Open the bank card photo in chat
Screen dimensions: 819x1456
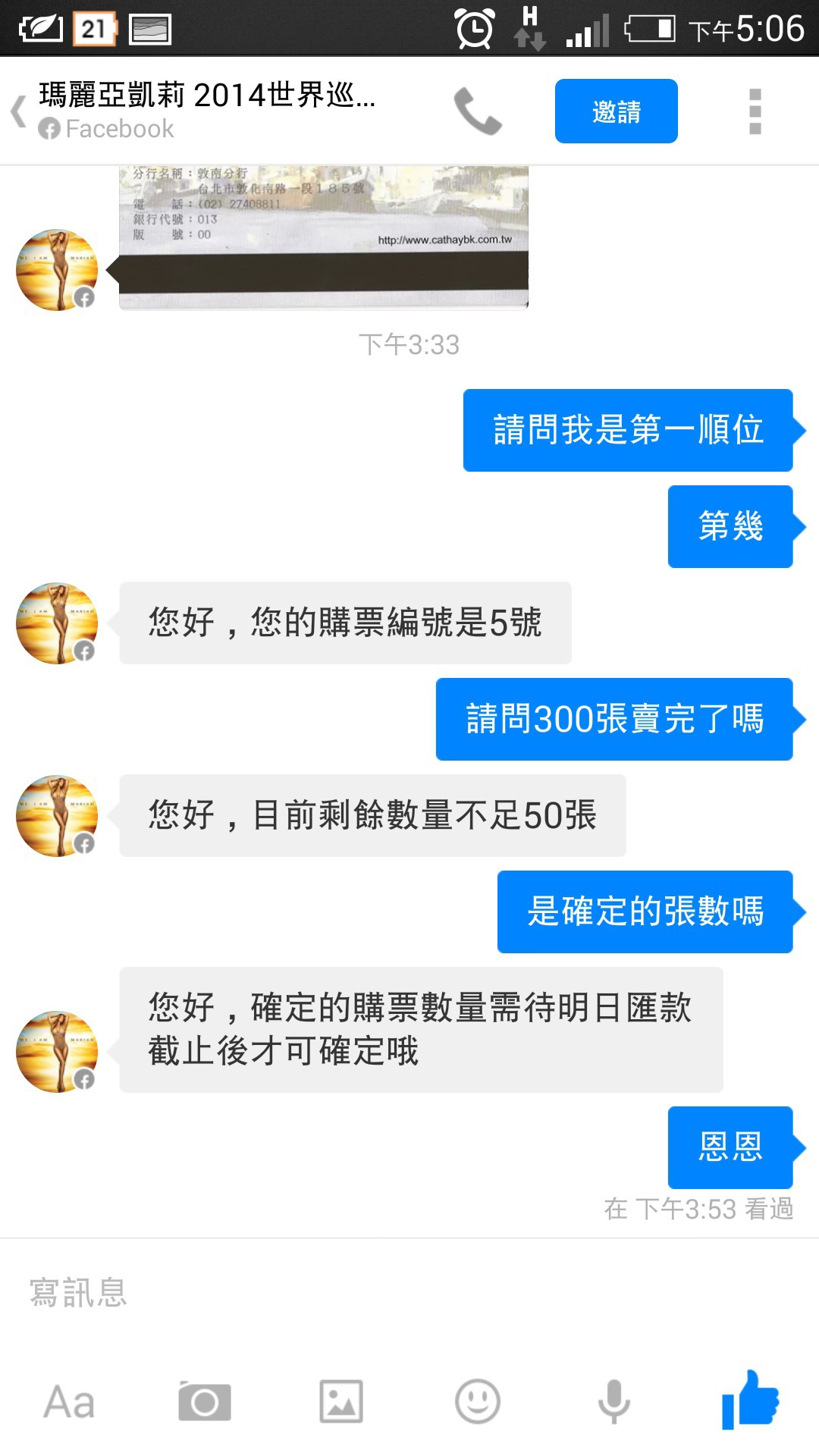[324, 237]
